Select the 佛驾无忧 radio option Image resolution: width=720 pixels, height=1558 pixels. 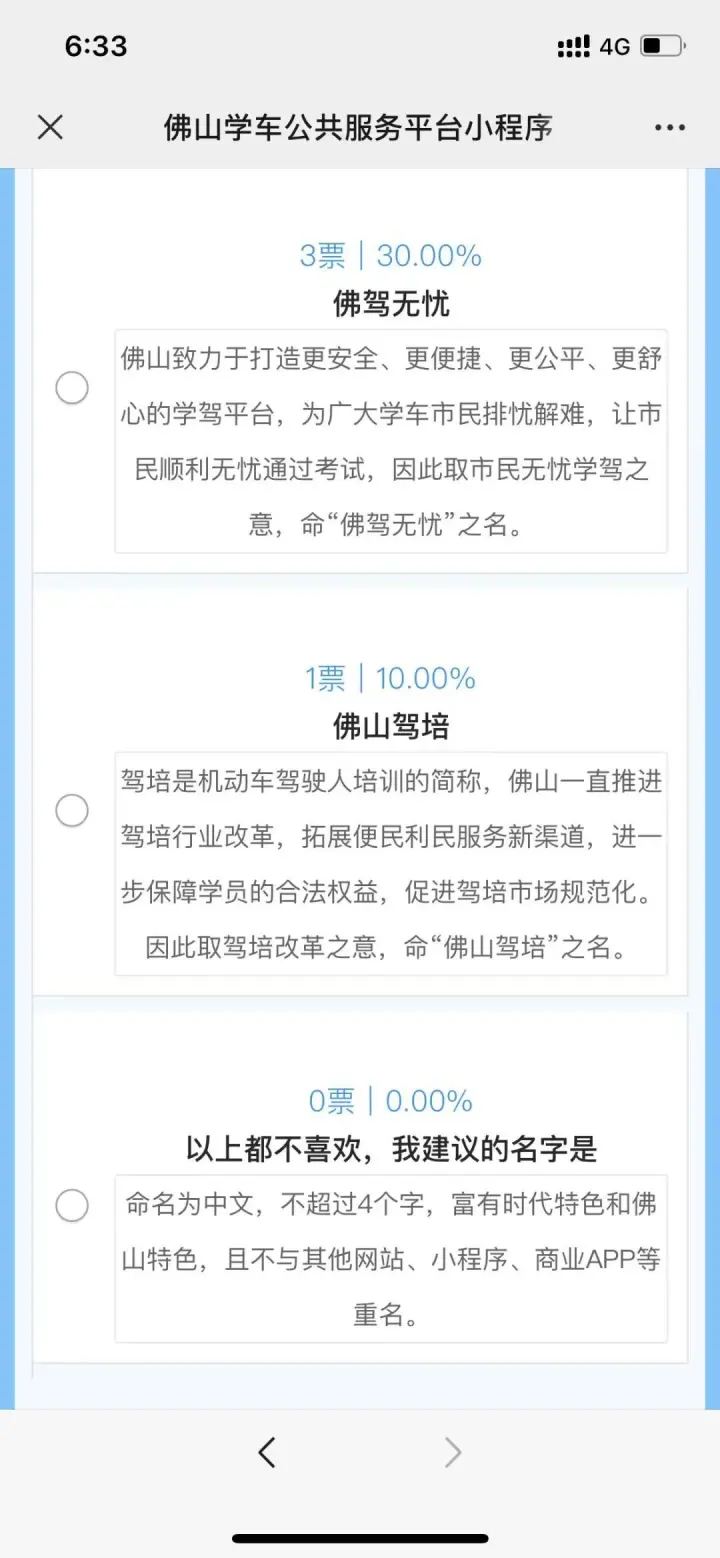pyautogui.click(x=72, y=388)
